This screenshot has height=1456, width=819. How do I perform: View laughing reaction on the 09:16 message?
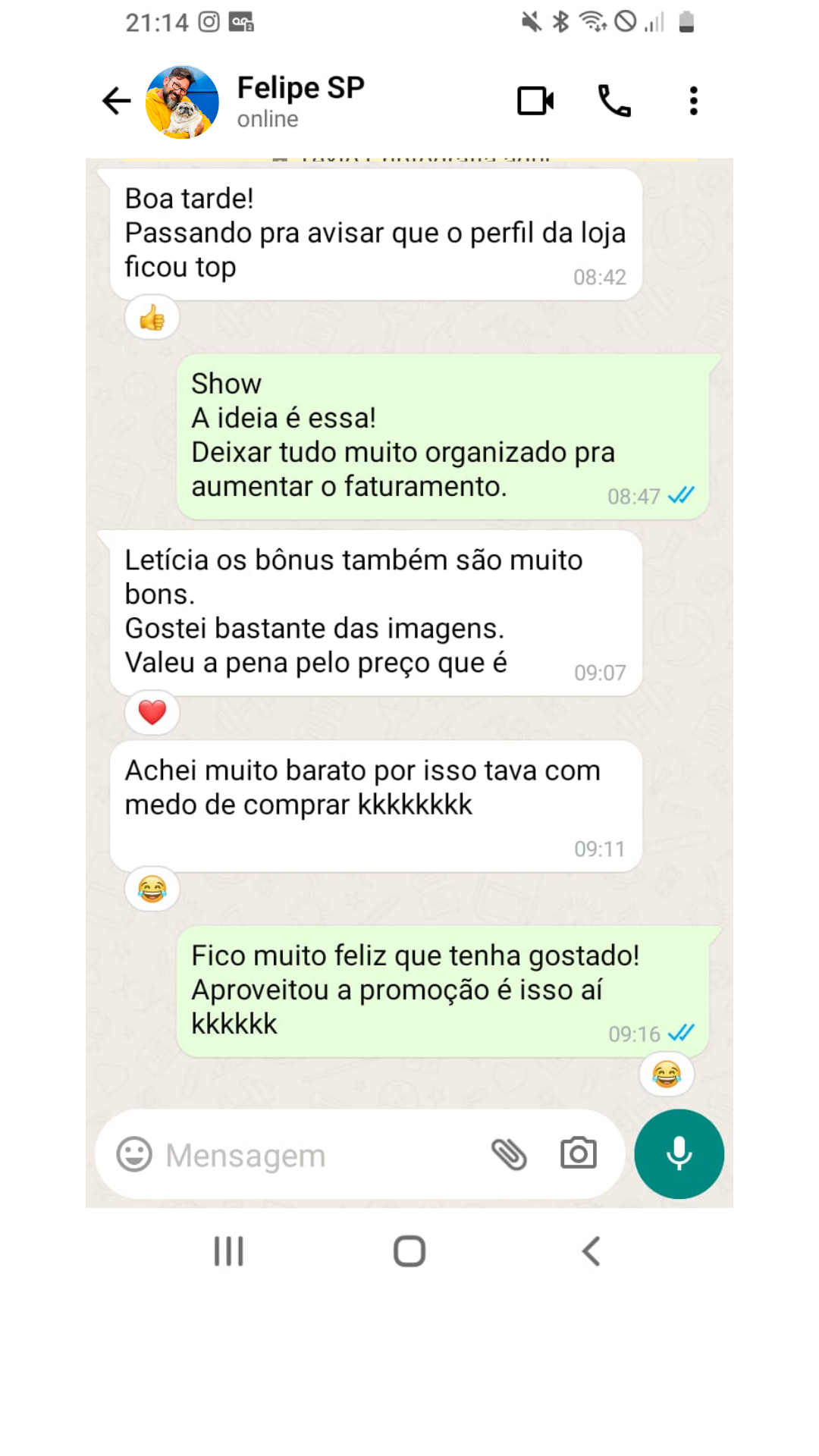click(667, 1074)
